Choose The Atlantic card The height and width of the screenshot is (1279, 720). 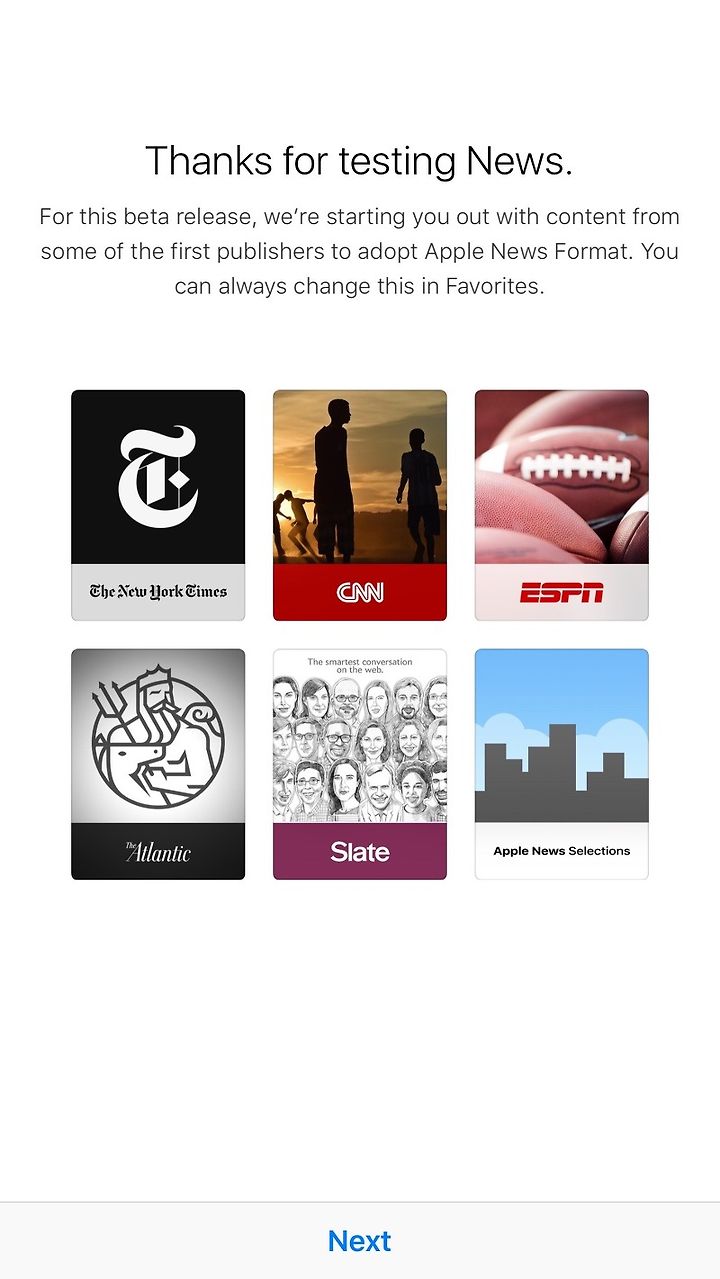click(158, 764)
